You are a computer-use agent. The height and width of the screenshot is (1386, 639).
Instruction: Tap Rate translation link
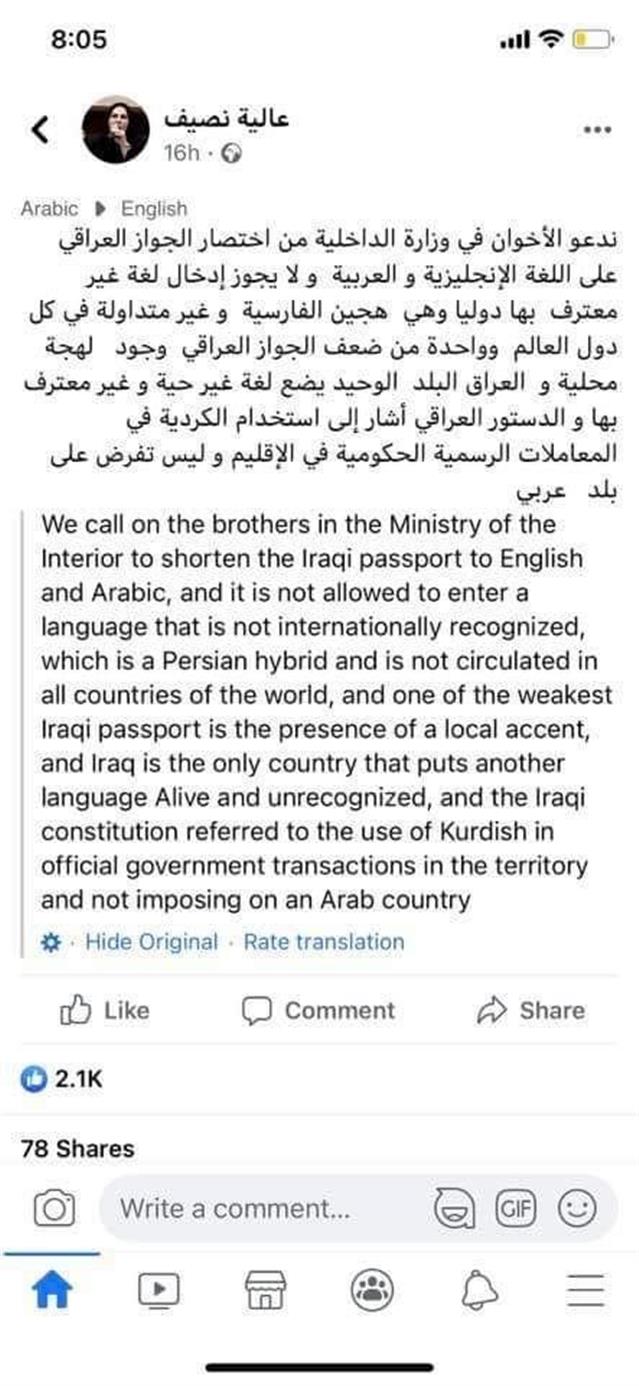pyautogui.click(x=324, y=942)
